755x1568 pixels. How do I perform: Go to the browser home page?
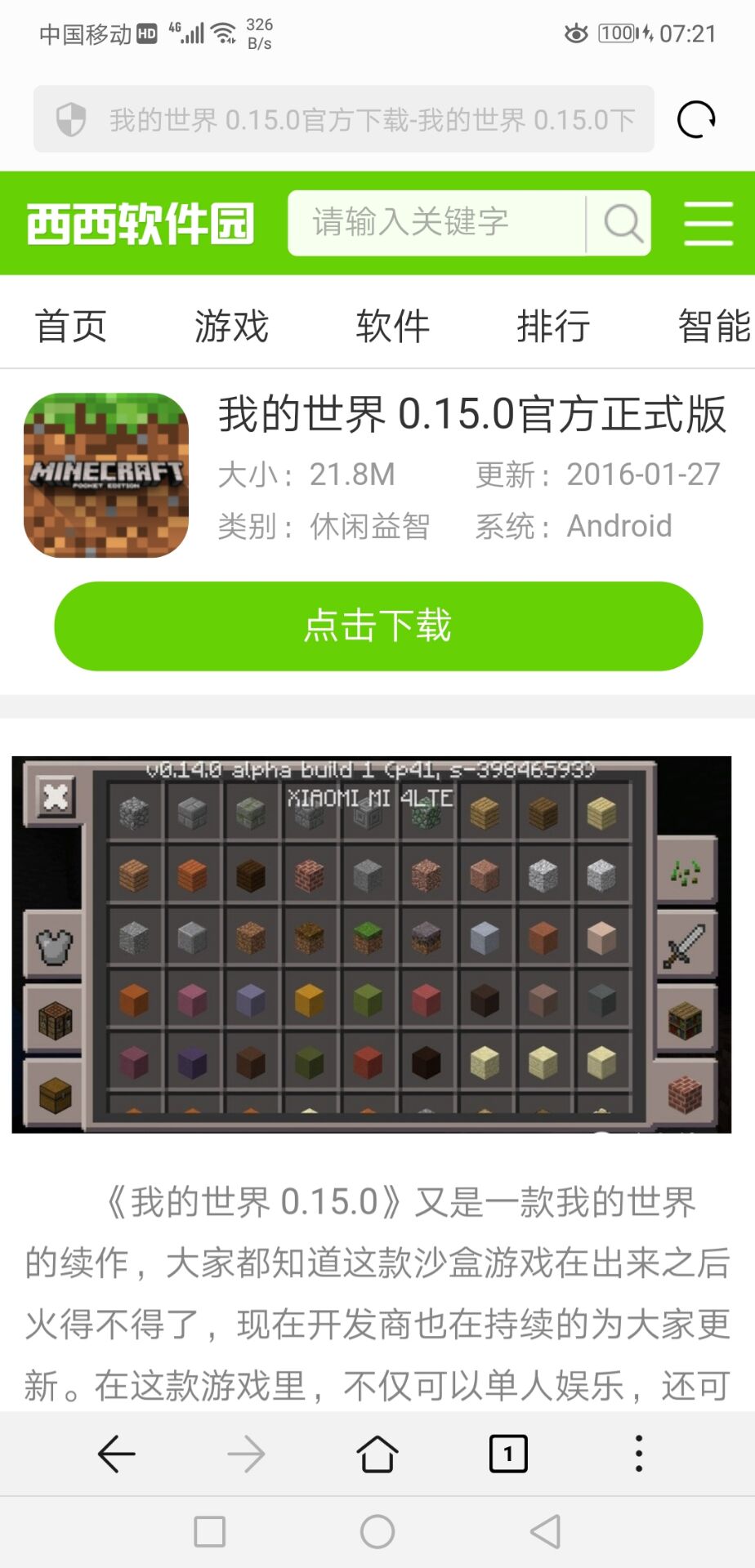377,1454
